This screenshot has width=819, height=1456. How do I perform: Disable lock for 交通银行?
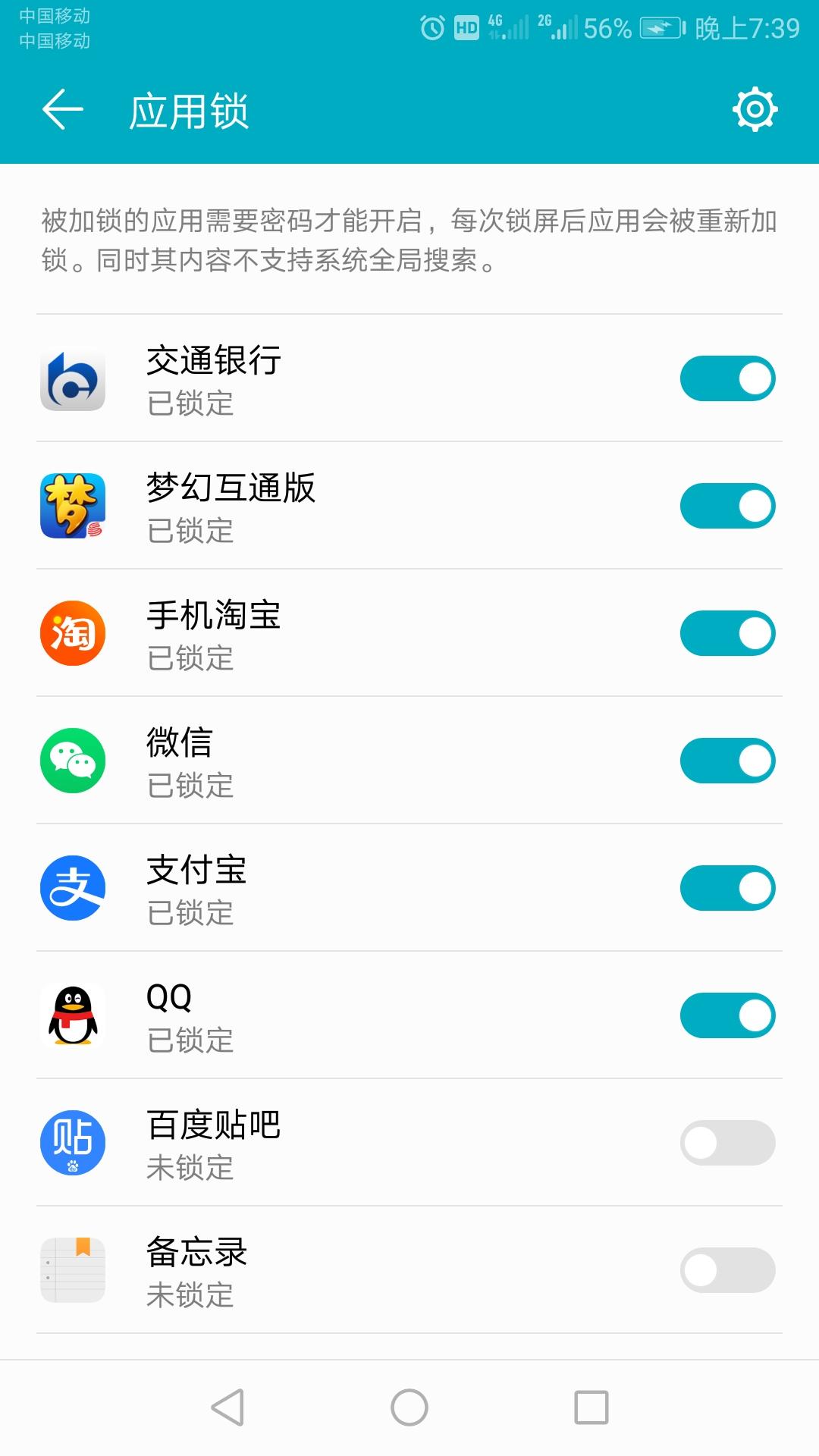tap(727, 378)
